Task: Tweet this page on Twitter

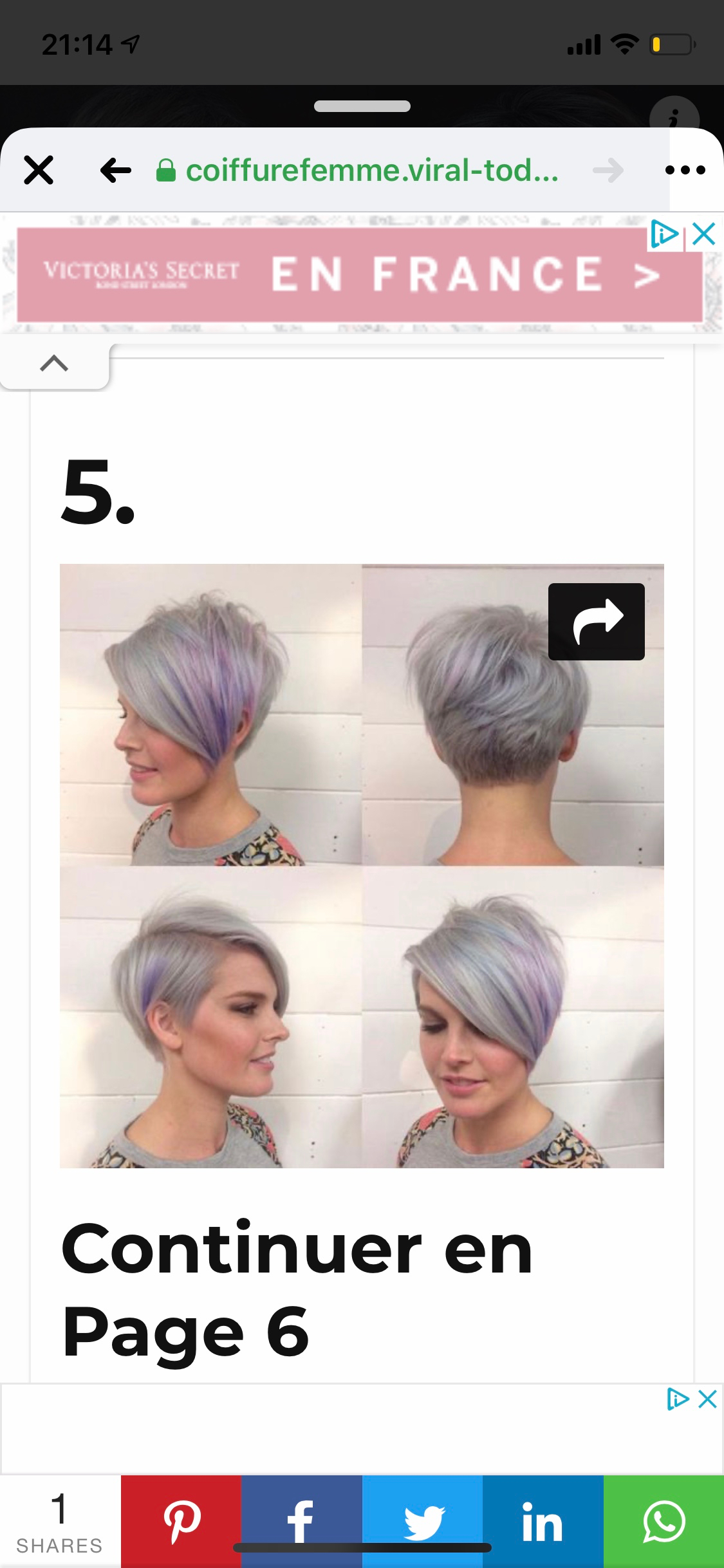Action: point(422,1522)
